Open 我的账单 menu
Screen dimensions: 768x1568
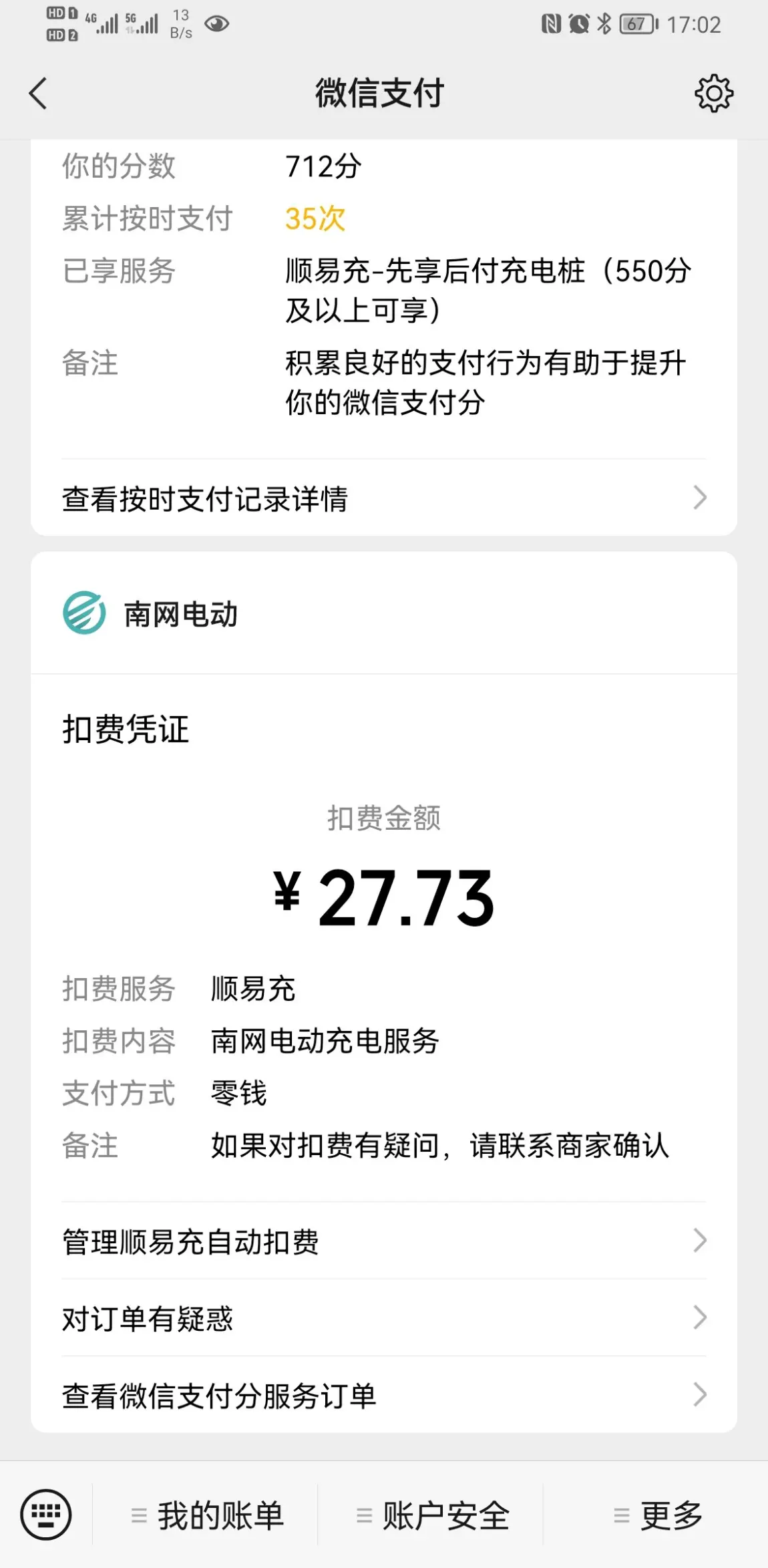[x=205, y=1515]
